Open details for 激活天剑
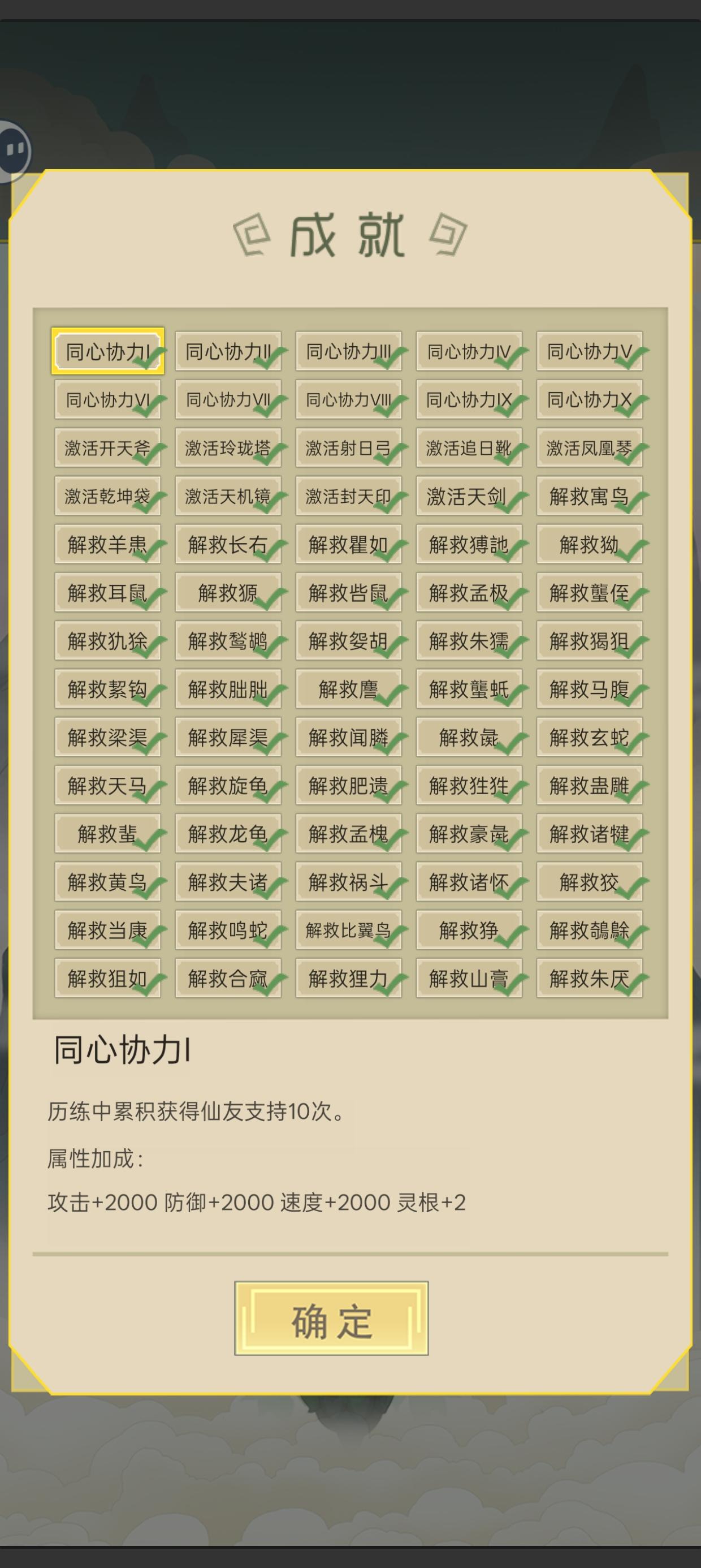Image resolution: width=701 pixels, height=1568 pixels. (469, 496)
